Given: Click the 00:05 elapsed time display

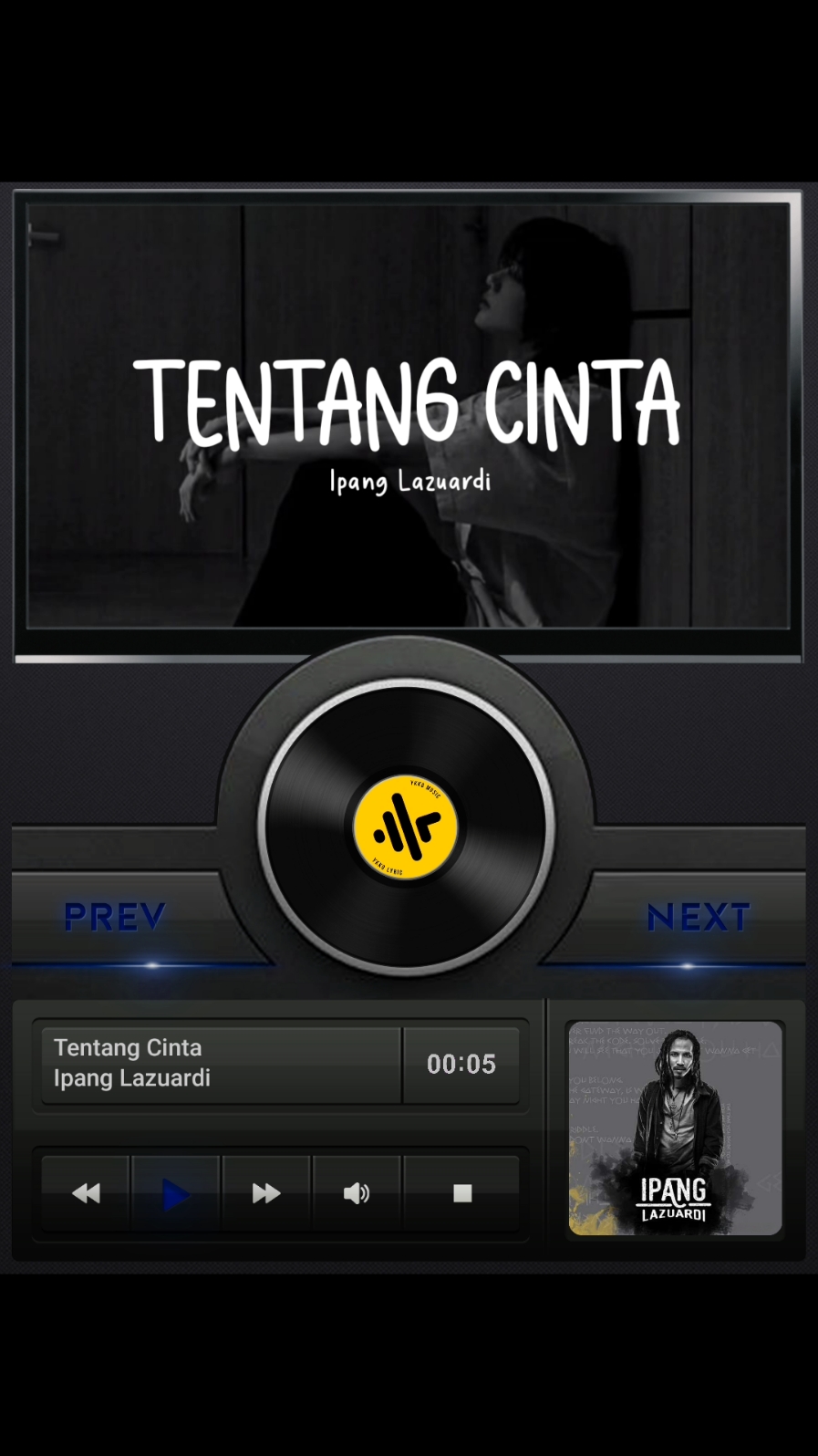Looking at the screenshot, I should pos(461,1063).
